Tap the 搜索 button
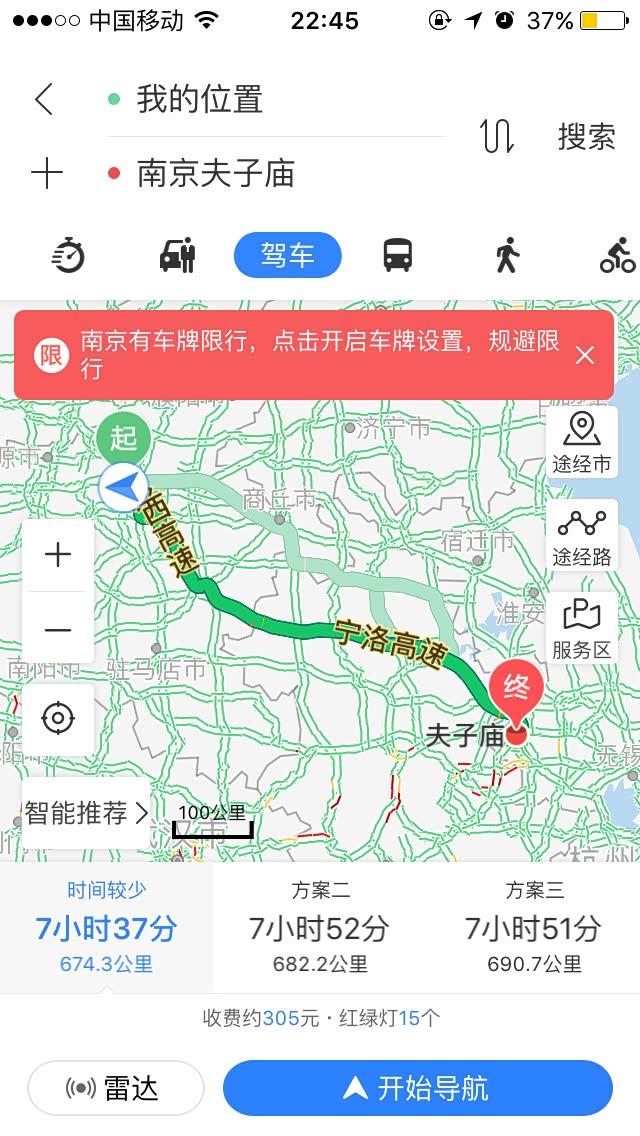This screenshot has height=1136, width=640. click(586, 136)
